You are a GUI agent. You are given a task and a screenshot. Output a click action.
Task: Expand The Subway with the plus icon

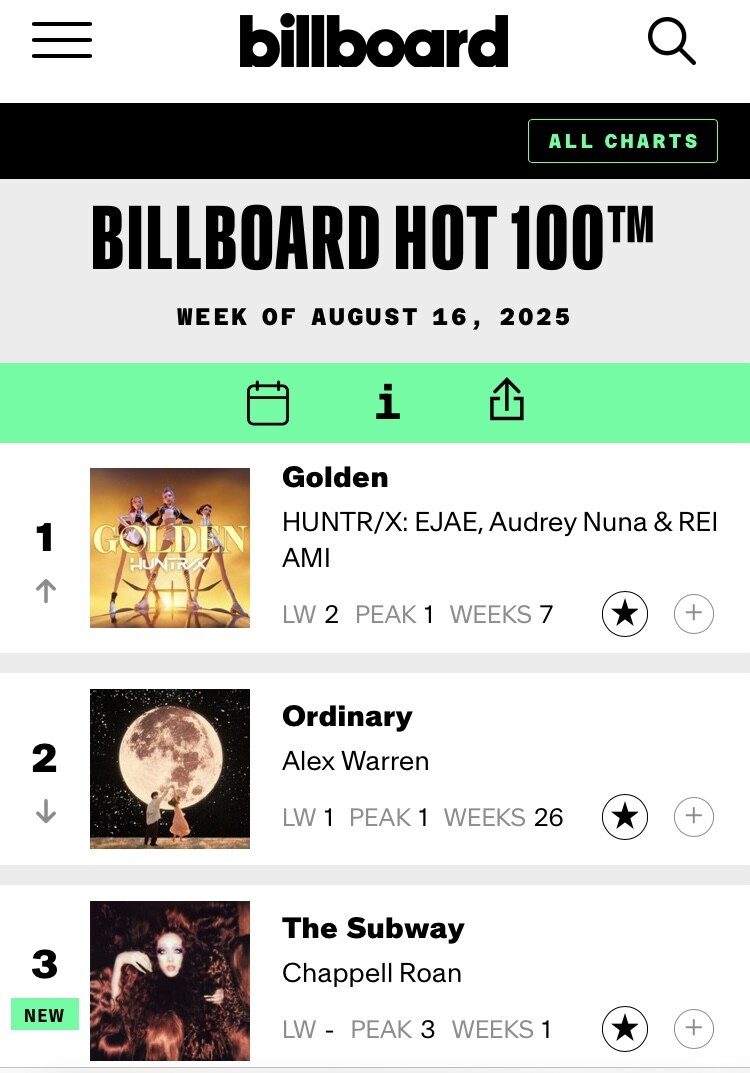coord(694,1029)
